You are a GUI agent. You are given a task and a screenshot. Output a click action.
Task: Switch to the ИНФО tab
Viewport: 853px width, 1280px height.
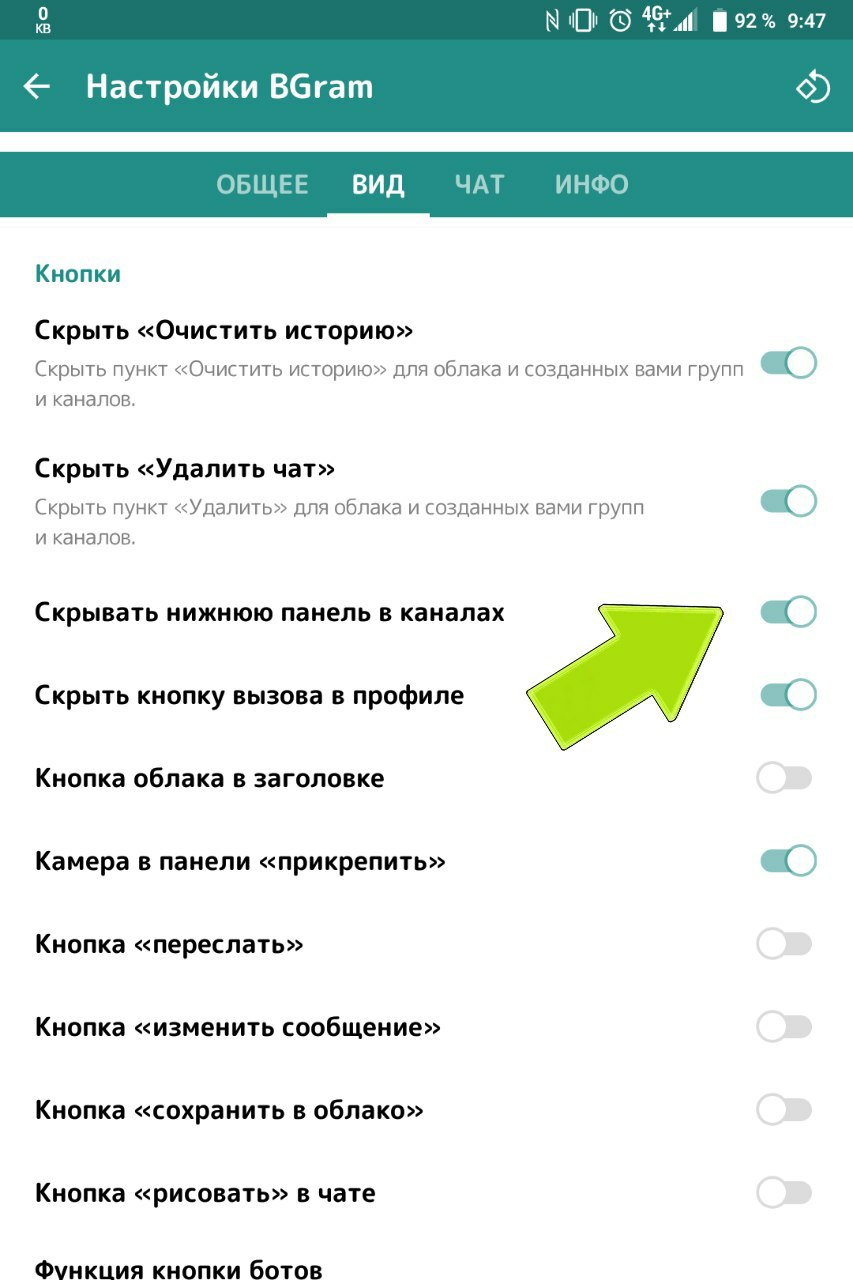[x=592, y=184]
